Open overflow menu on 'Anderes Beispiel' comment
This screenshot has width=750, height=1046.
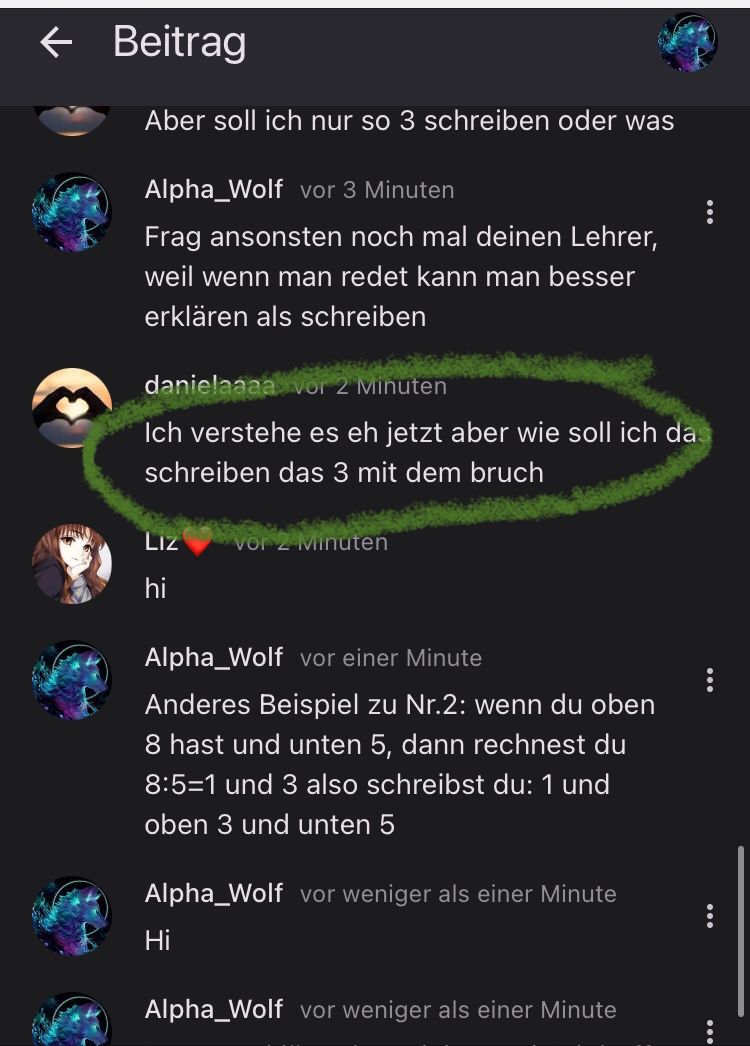coord(709,680)
